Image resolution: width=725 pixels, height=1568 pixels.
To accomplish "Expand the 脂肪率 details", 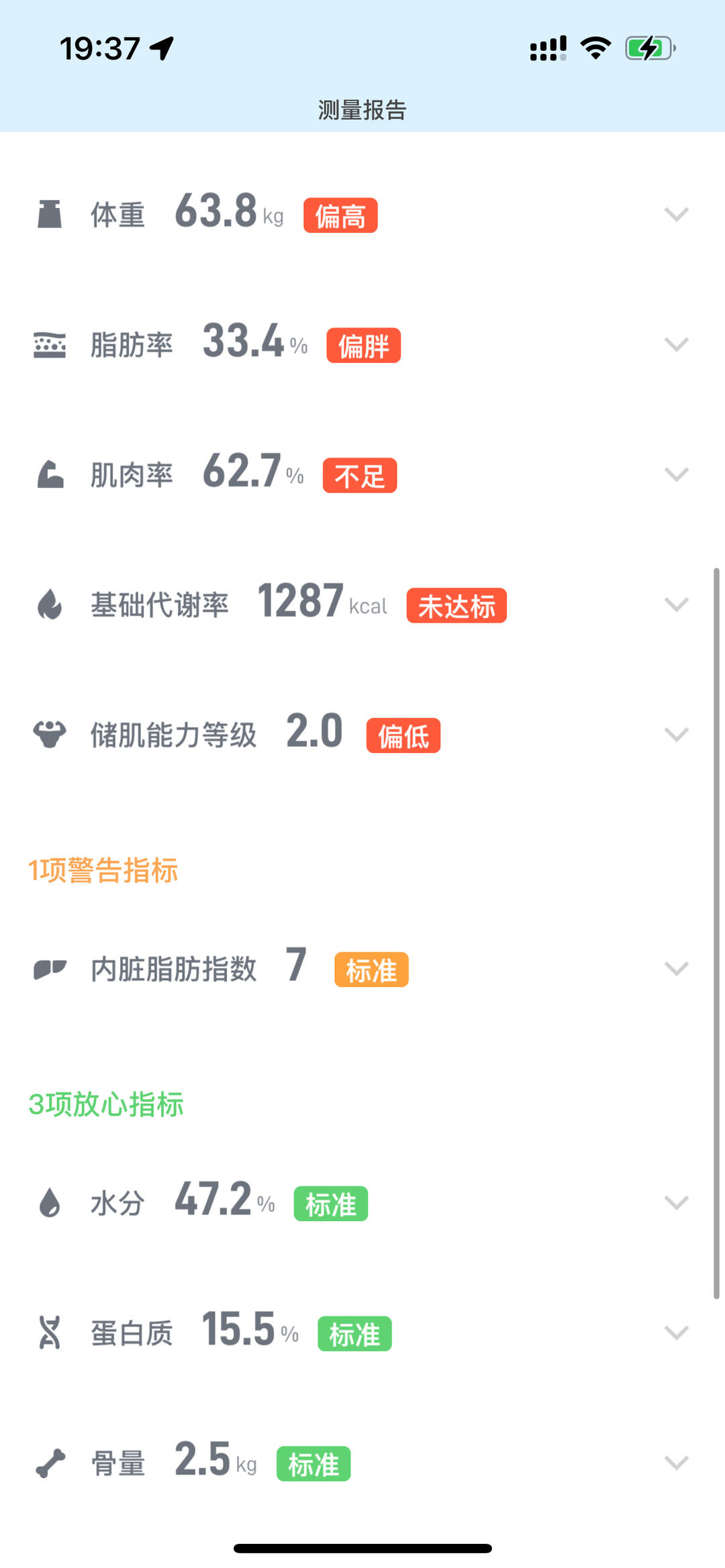I will (676, 345).
